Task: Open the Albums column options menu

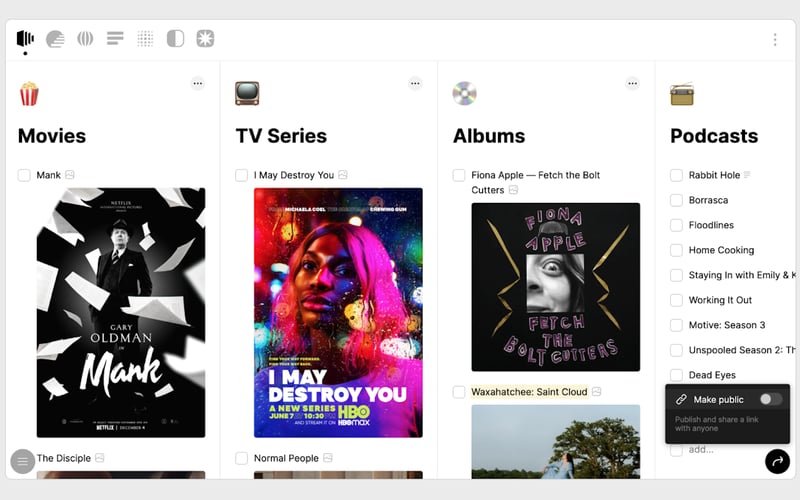Action: pyautogui.click(x=632, y=84)
